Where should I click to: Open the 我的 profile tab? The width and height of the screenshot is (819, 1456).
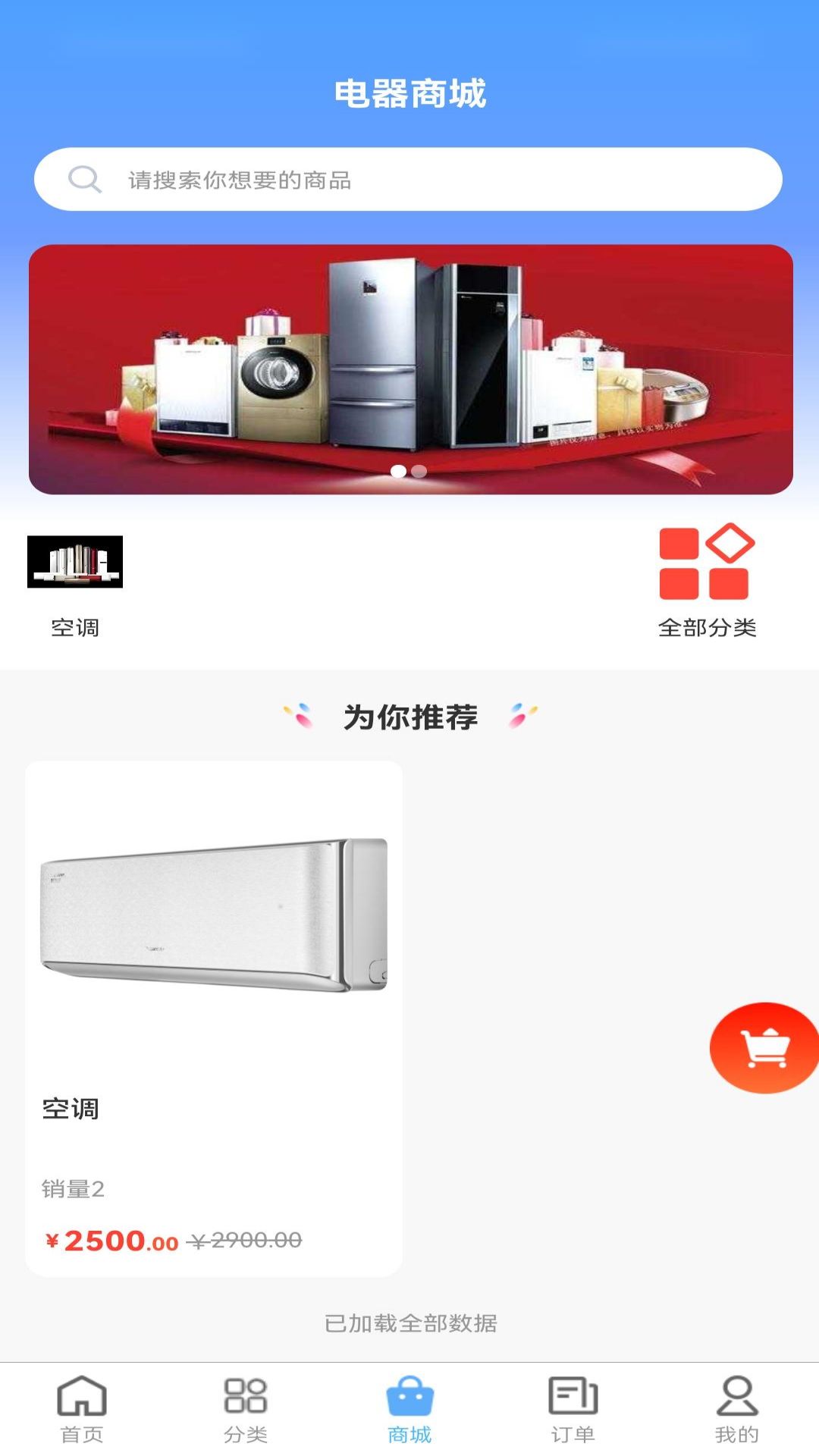click(x=736, y=1409)
